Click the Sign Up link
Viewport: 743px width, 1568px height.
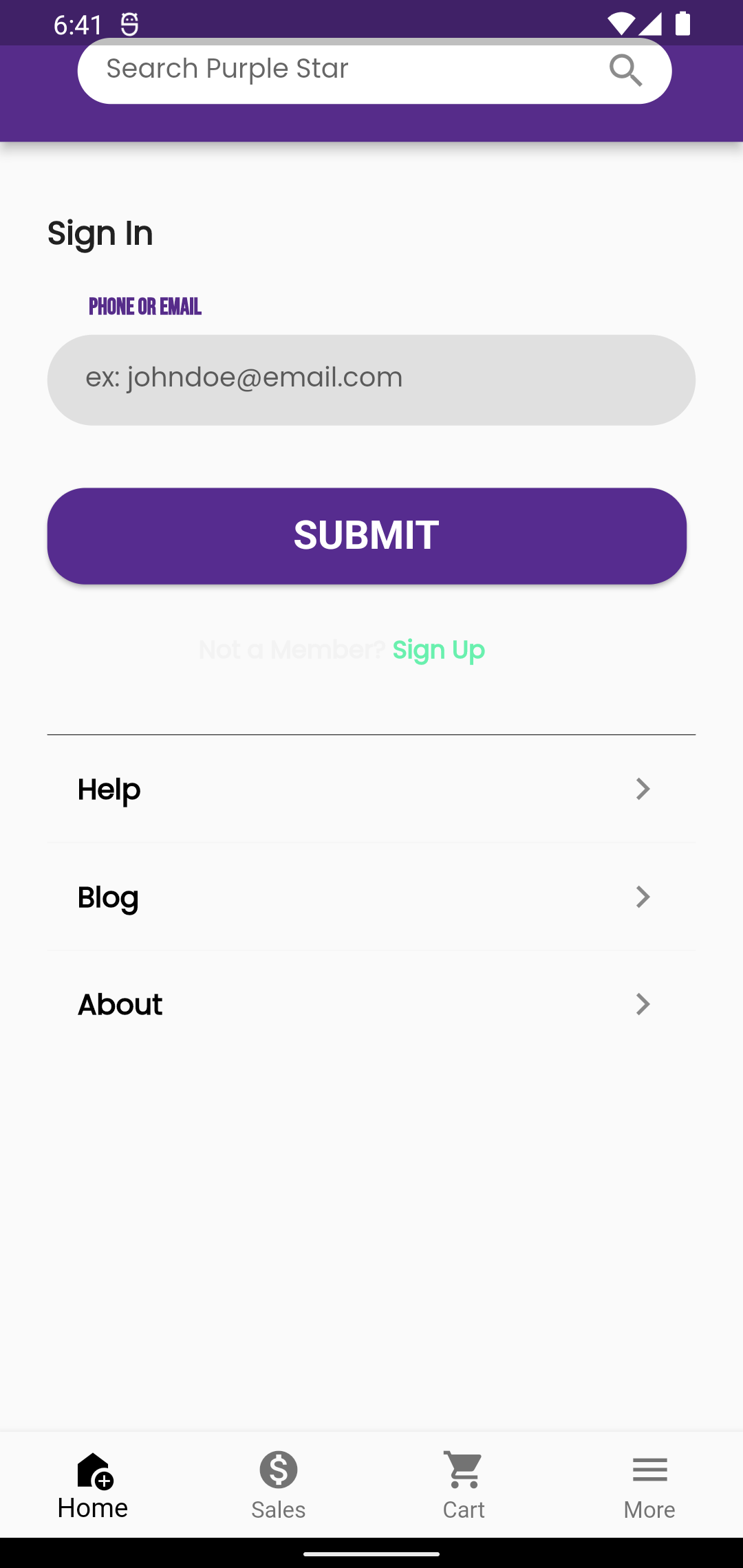[438, 649]
